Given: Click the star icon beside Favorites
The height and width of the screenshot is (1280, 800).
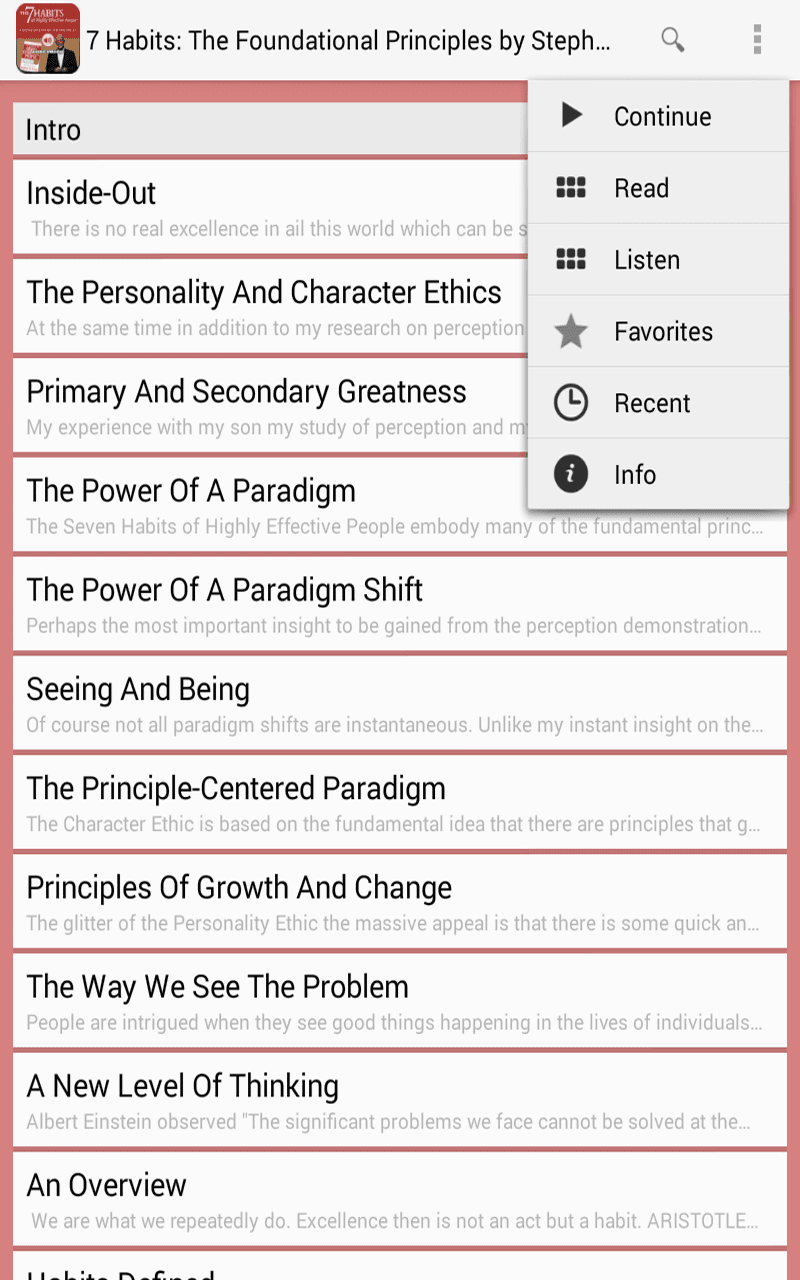Looking at the screenshot, I should click(570, 331).
